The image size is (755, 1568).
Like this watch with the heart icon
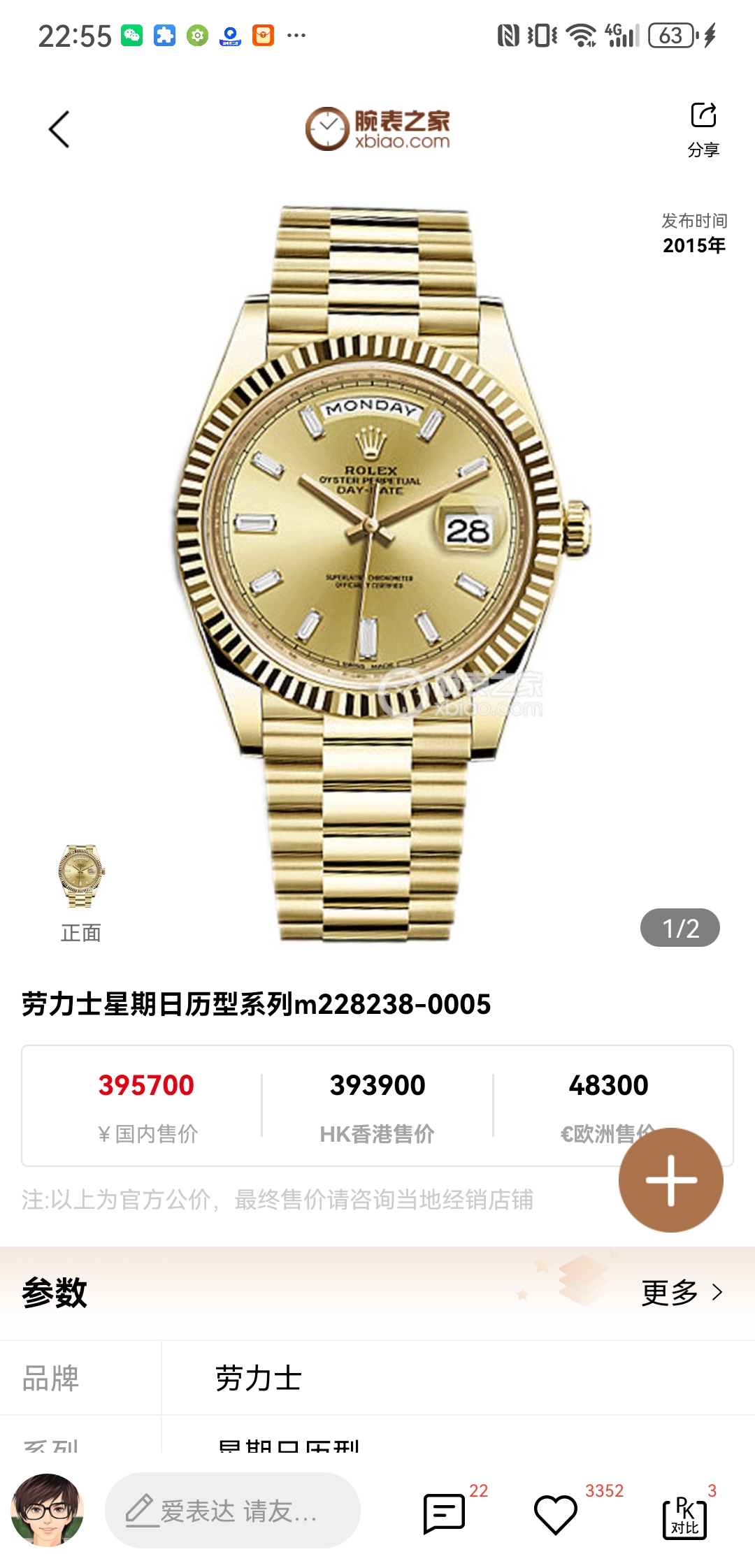coord(556,1513)
